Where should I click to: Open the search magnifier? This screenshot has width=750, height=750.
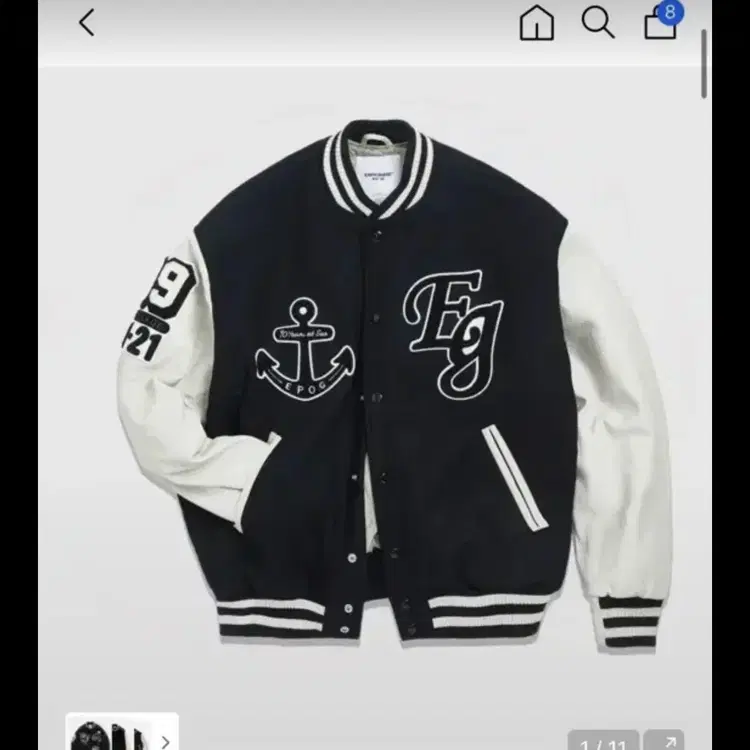click(x=598, y=22)
